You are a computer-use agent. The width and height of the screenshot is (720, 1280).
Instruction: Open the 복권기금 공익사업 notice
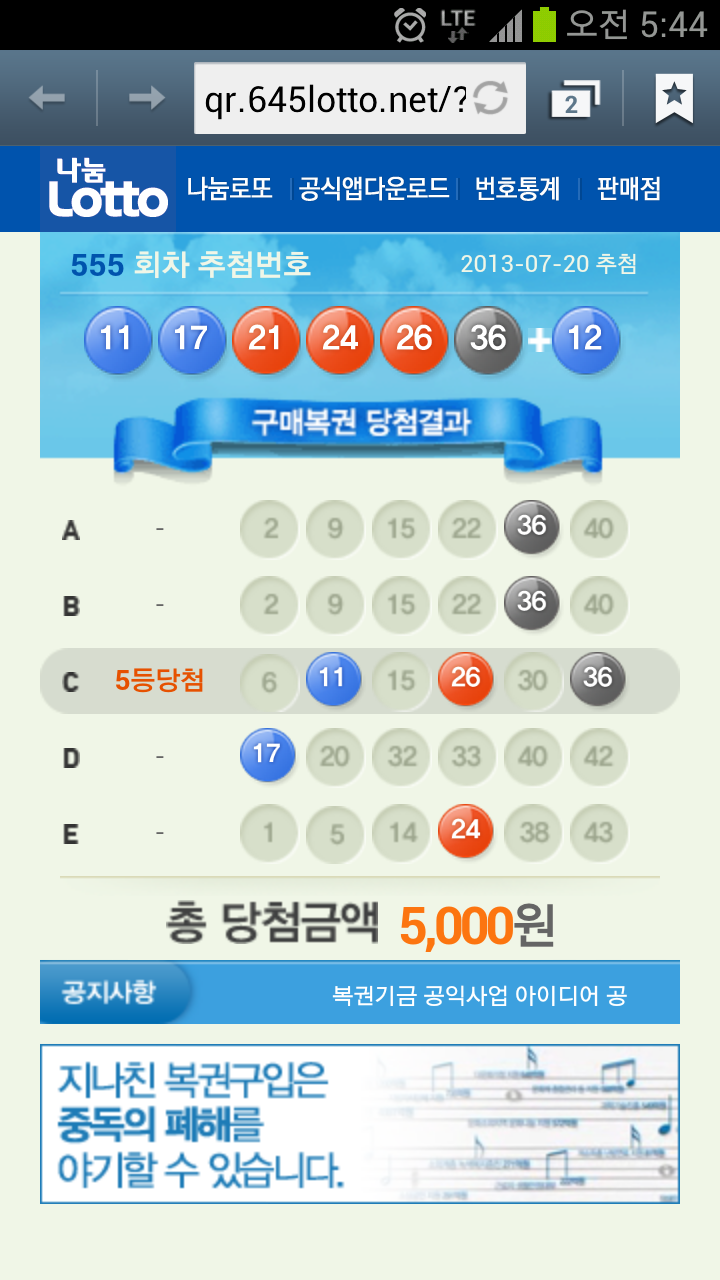coord(479,995)
